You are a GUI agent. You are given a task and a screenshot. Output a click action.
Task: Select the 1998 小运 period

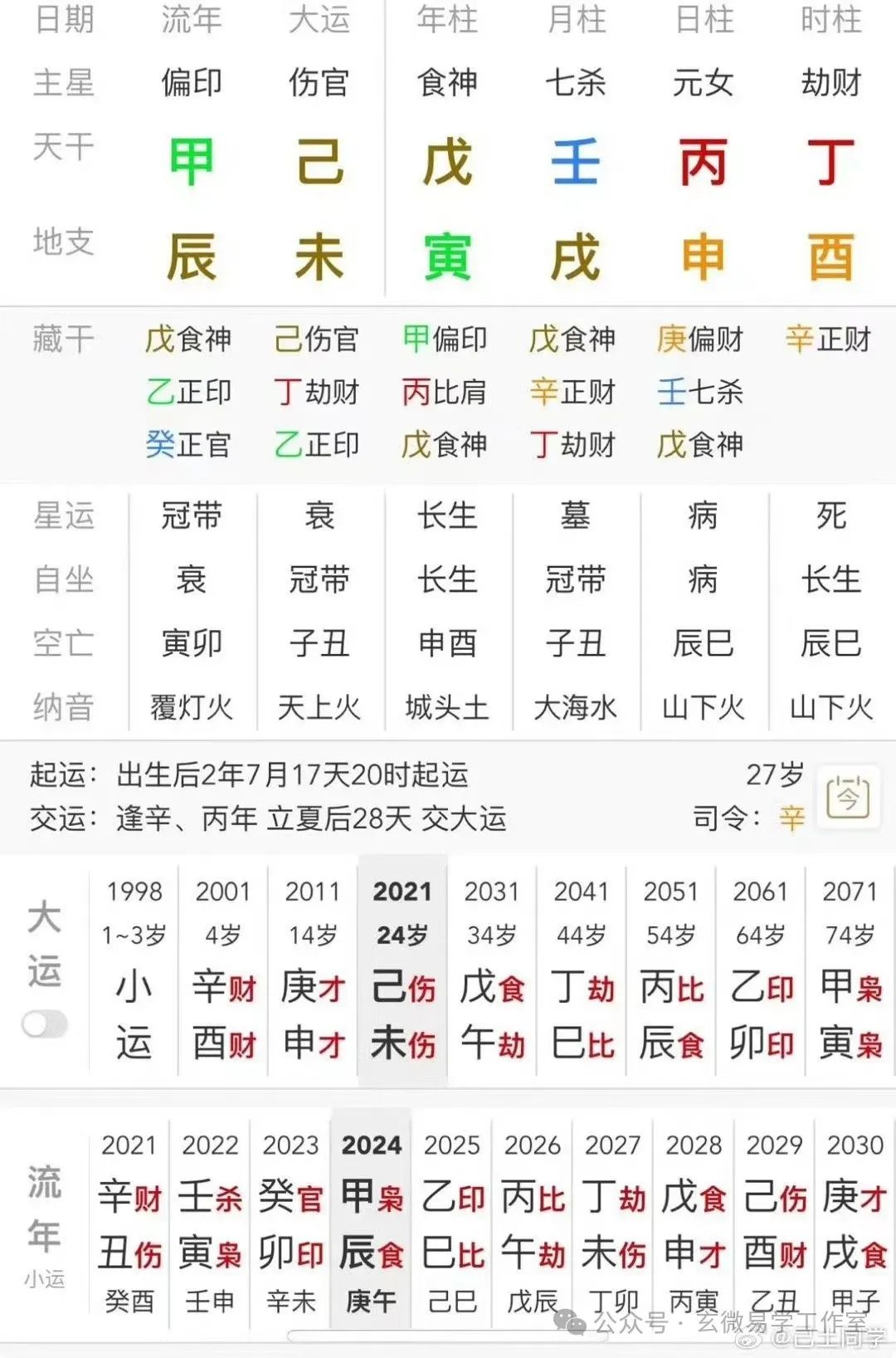pos(134,971)
